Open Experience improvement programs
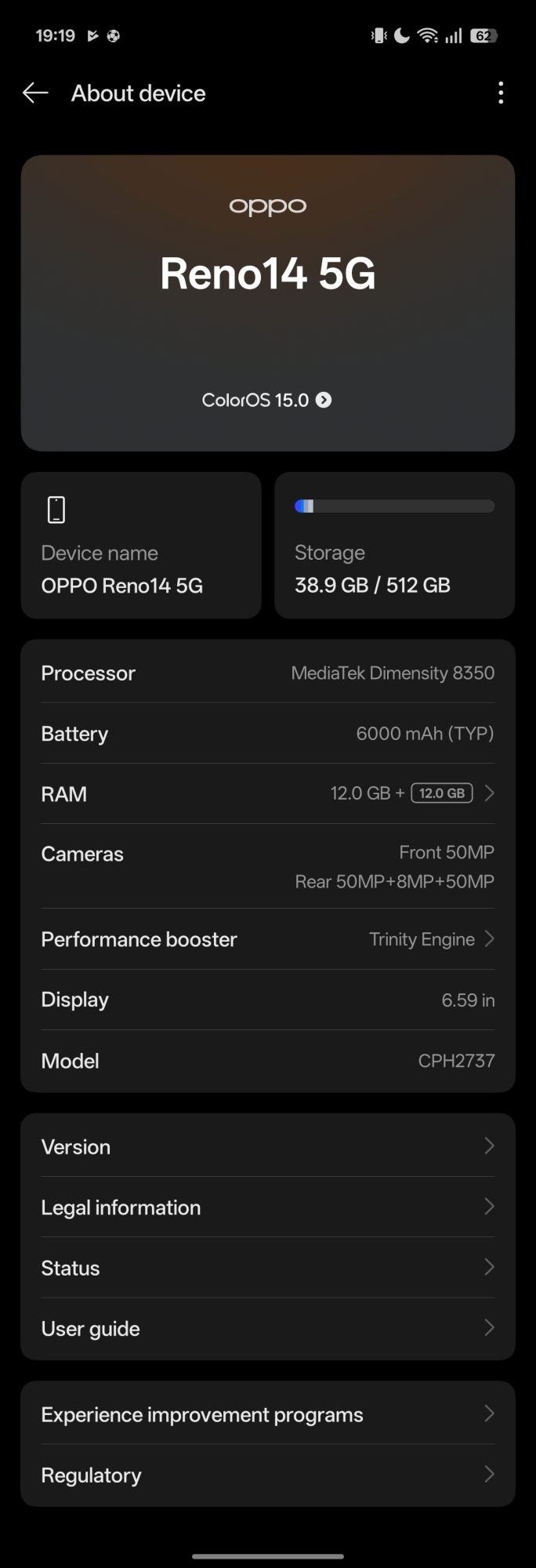This screenshot has width=536, height=1568. (x=267, y=1414)
